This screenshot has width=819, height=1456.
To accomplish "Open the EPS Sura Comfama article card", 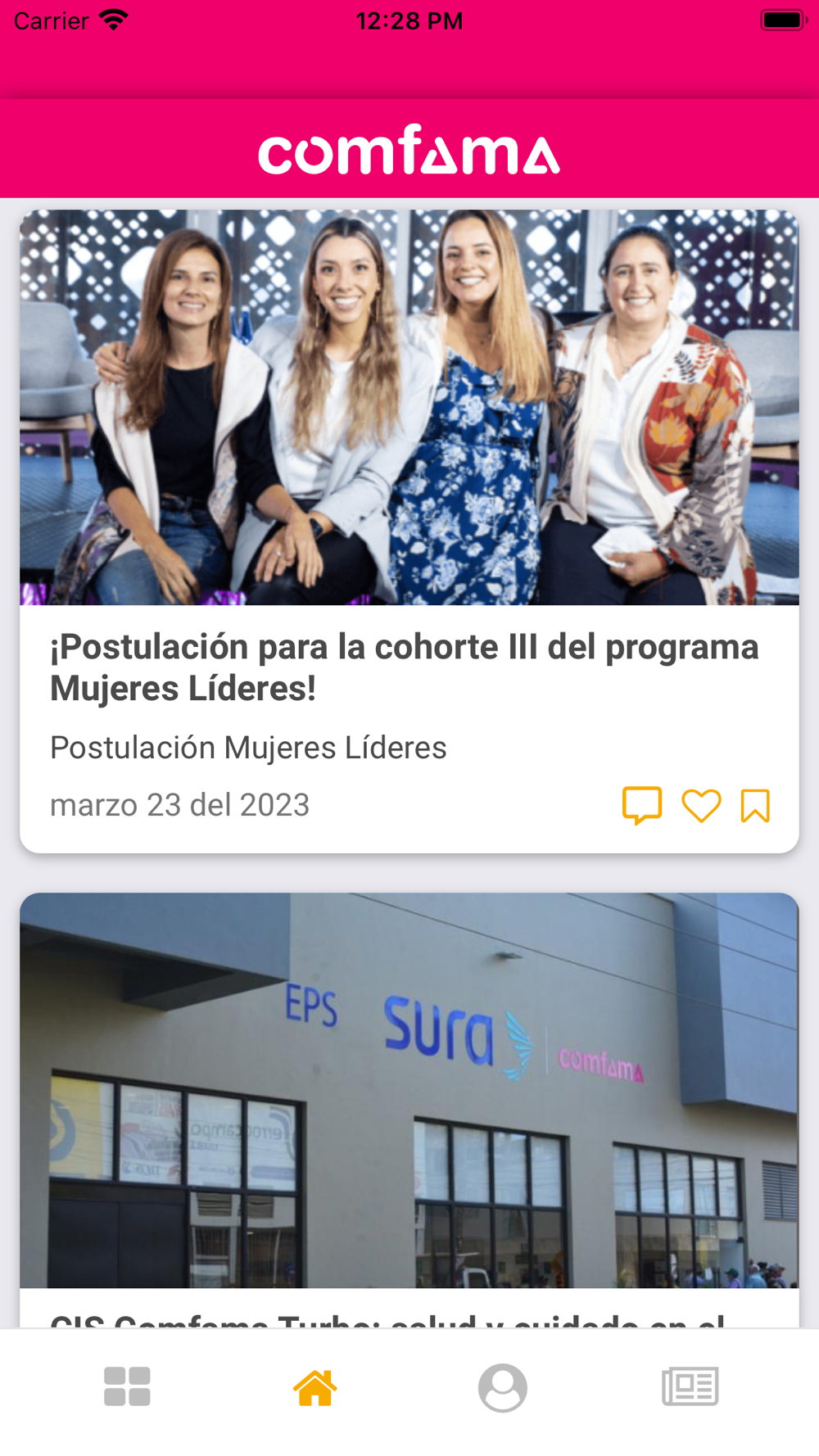I will 409,1110.
